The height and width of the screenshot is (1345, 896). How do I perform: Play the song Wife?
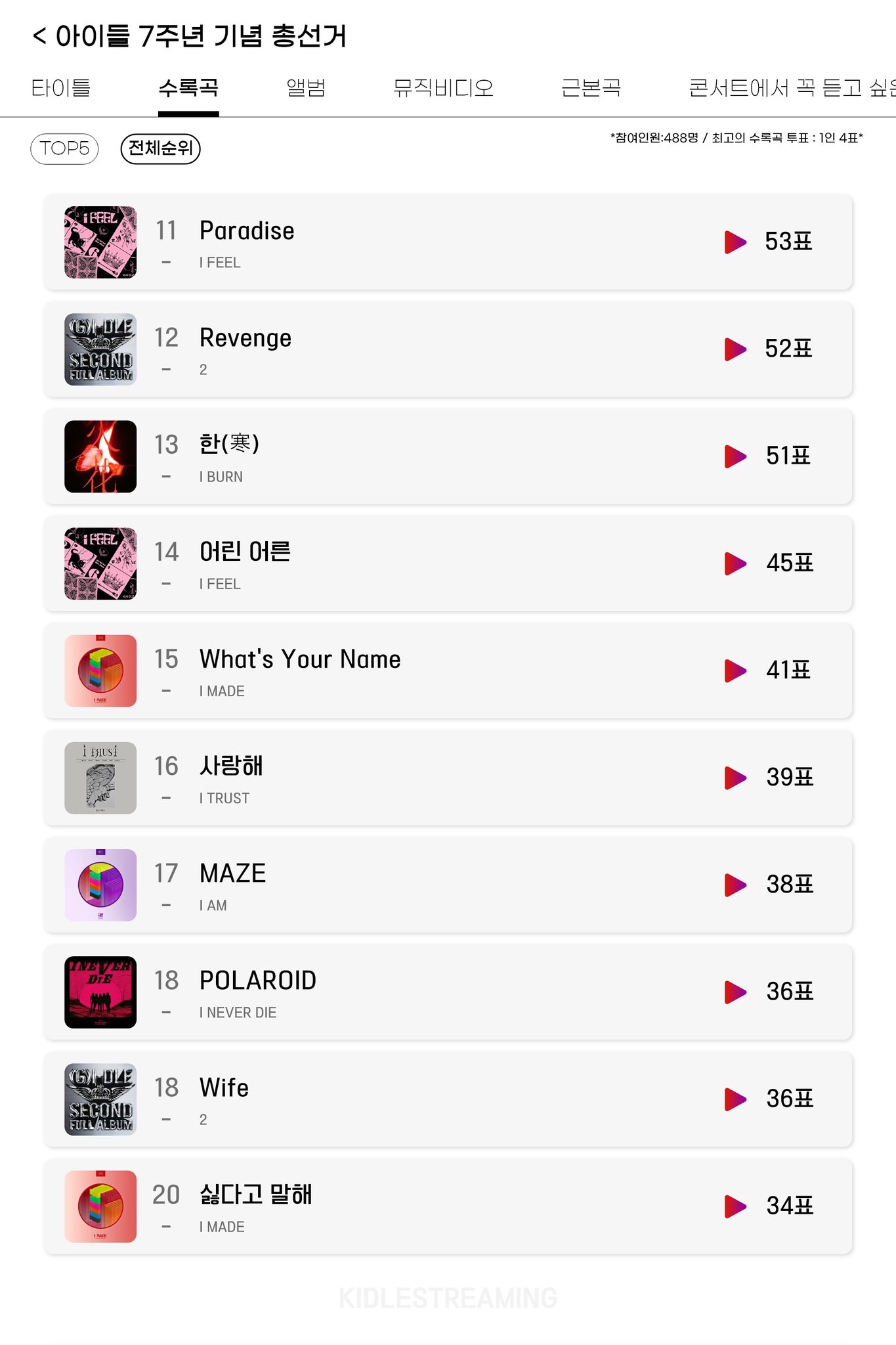(735, 1099)
